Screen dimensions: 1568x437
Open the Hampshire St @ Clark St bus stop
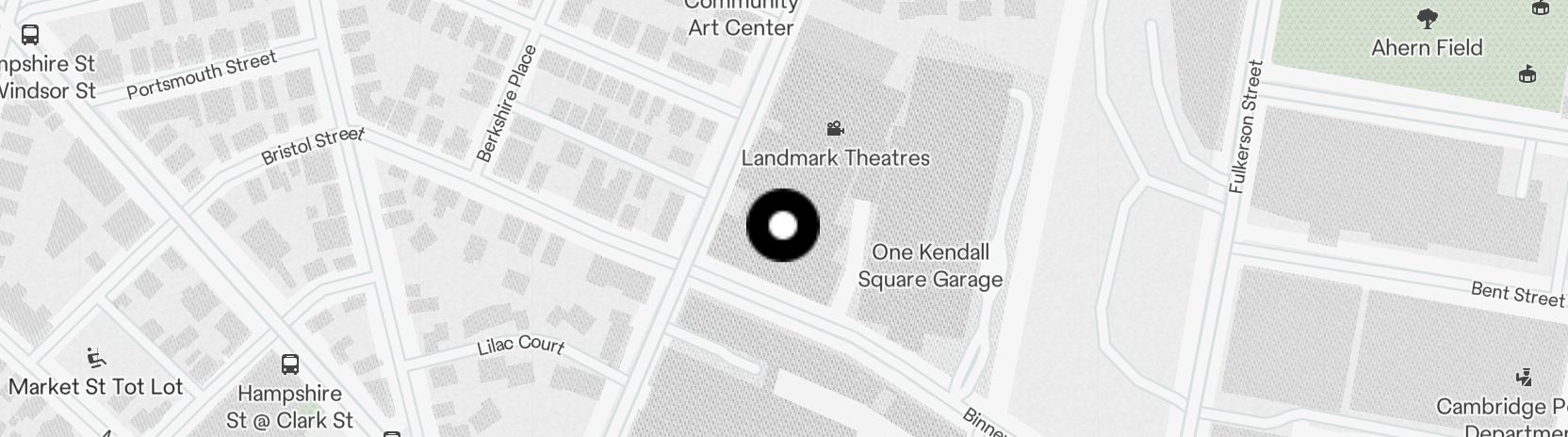[x=290, y=364]
